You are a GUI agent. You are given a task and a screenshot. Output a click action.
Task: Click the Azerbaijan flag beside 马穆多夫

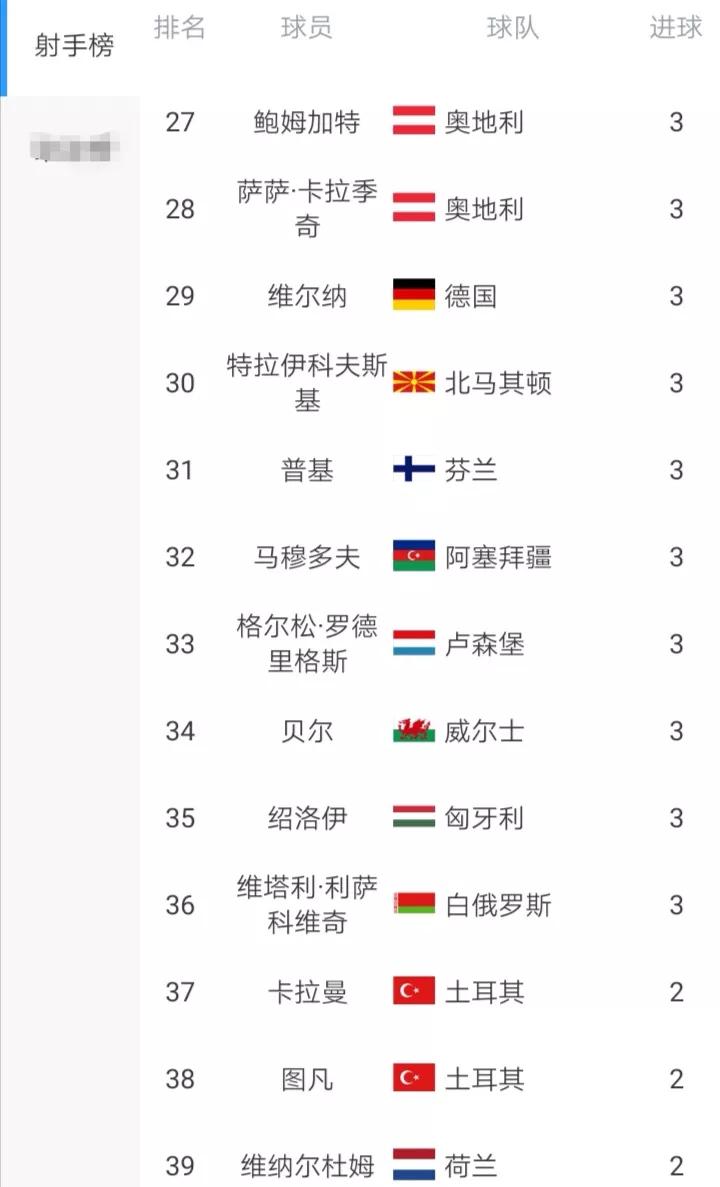coord(412,557)
